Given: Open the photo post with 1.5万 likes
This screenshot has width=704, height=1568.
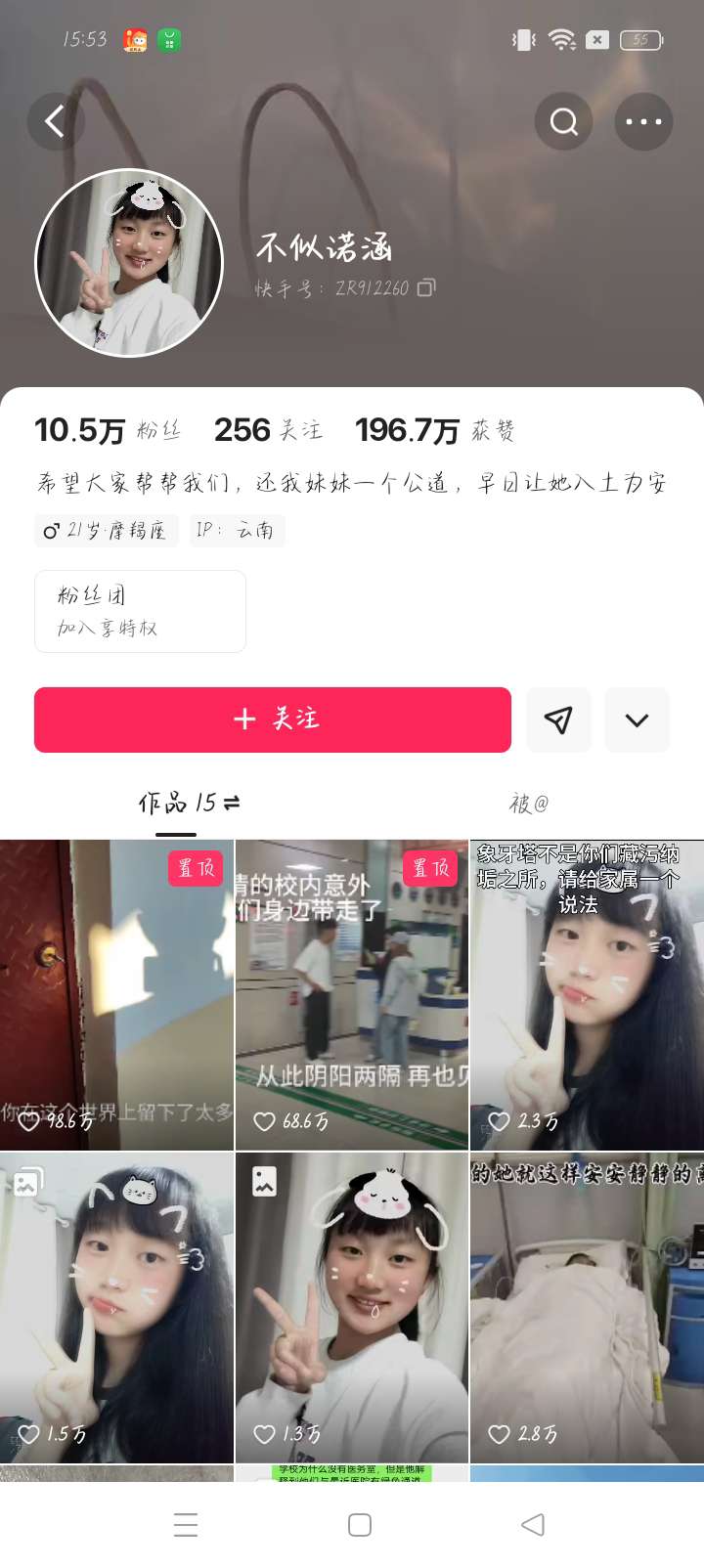Looking at the screenshot, I should pos(116,1307).
